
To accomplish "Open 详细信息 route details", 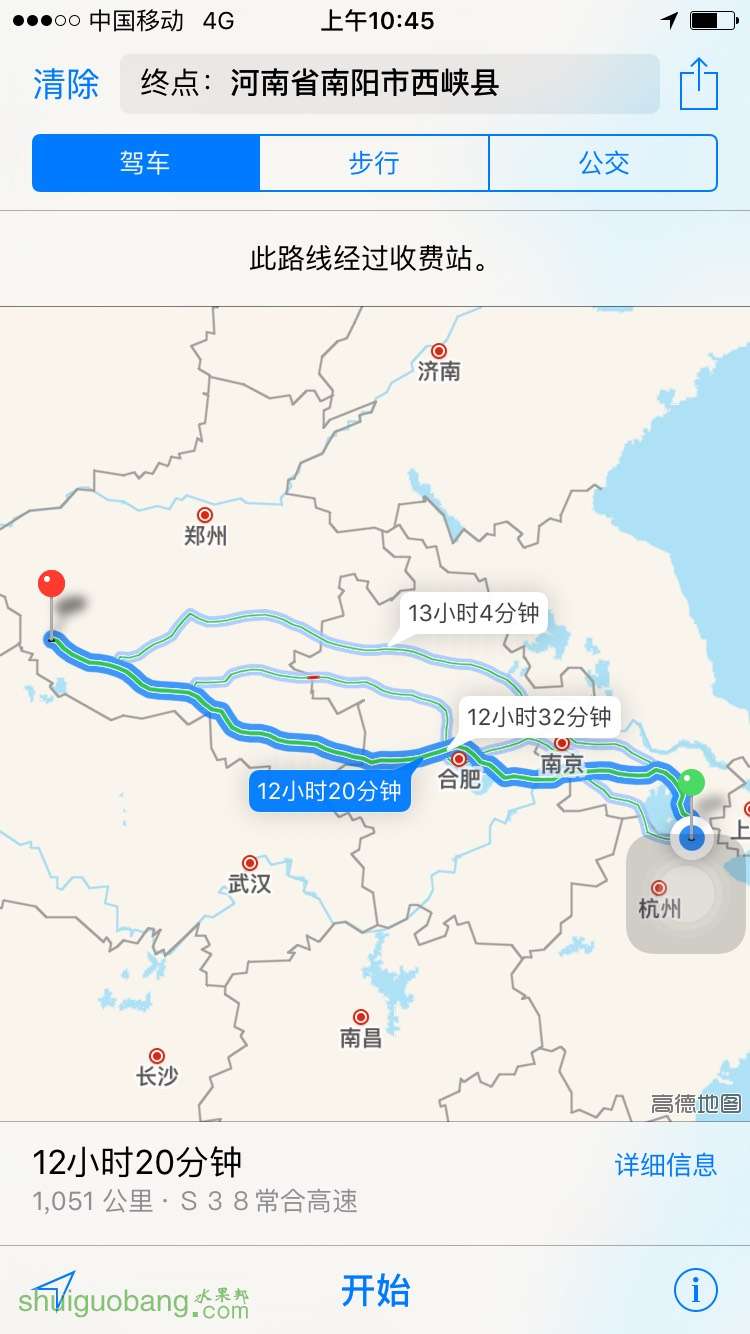I will coord(665,1164).
